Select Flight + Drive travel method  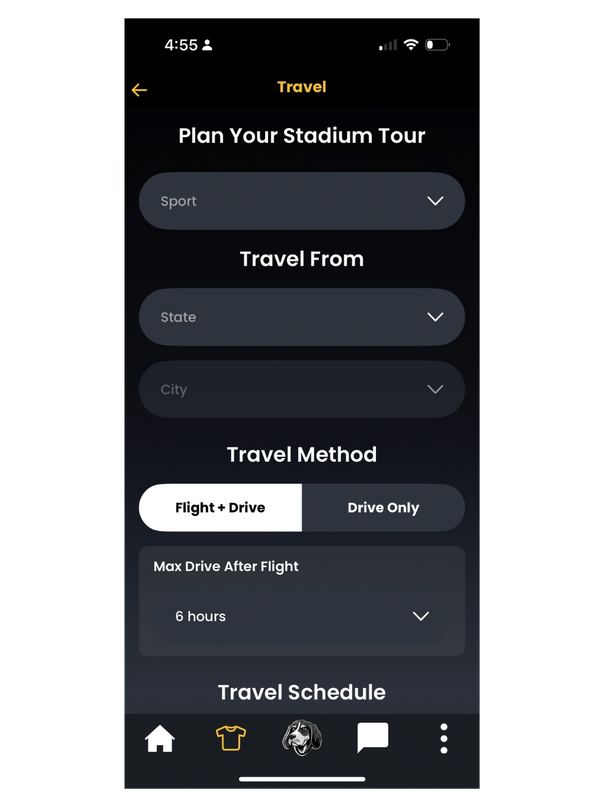(220, 508)
